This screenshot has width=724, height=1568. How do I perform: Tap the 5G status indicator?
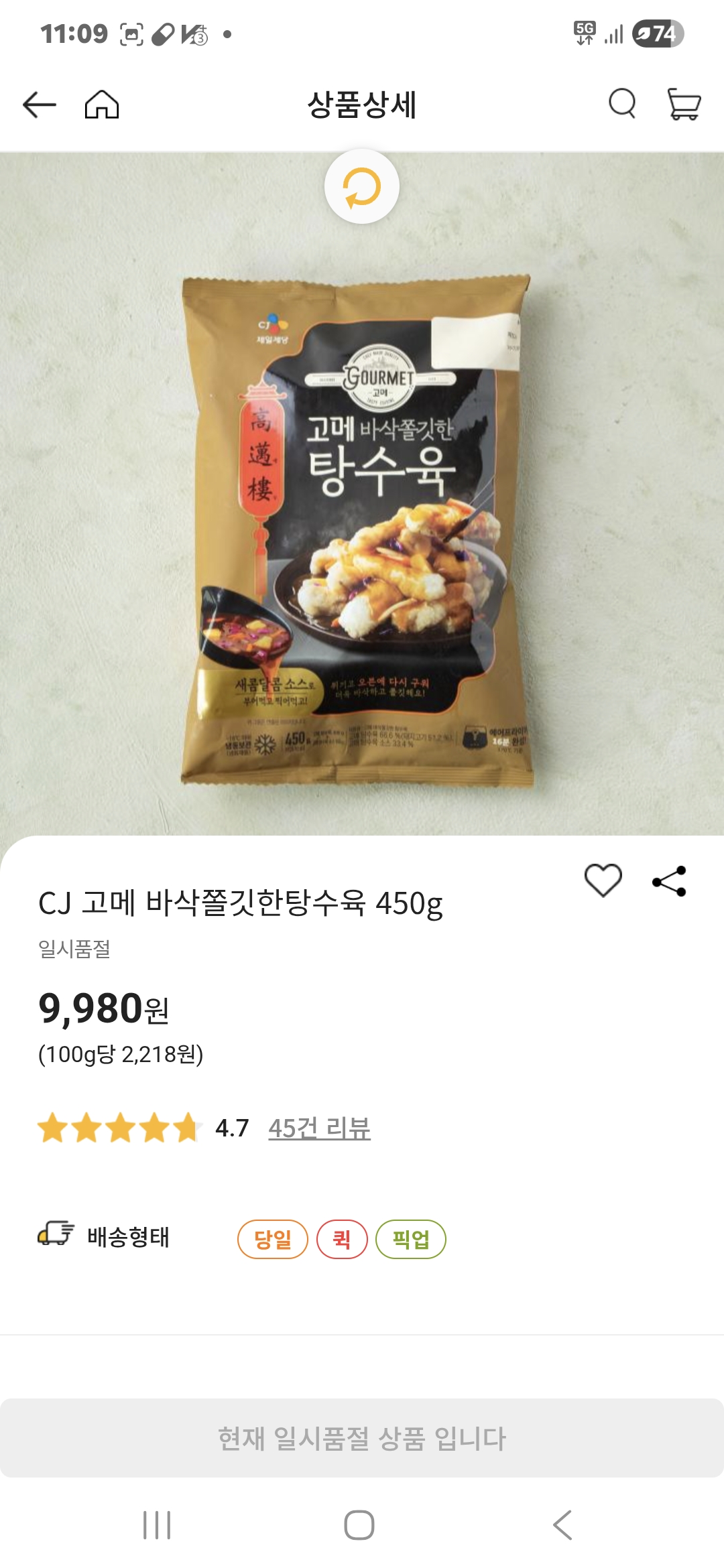click(x=583, y=32)
